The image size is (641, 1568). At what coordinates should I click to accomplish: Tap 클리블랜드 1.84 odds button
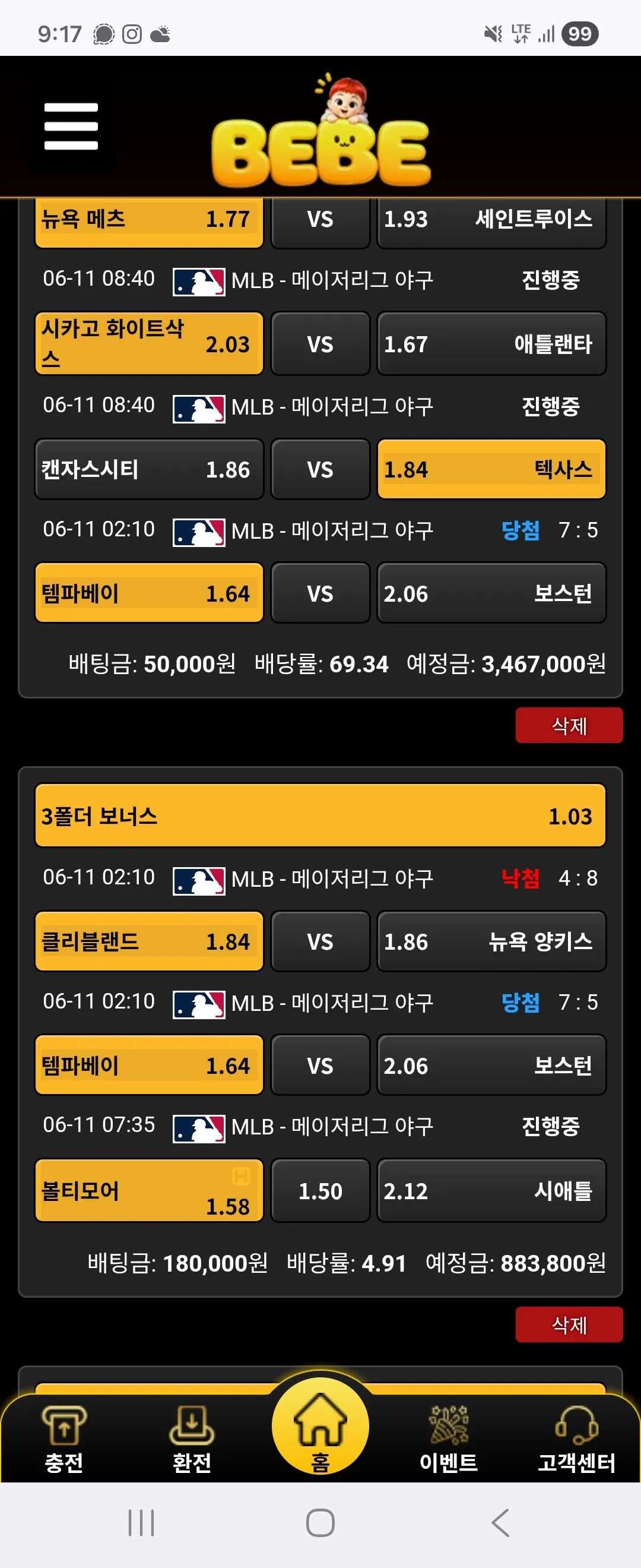click(149, 941)
